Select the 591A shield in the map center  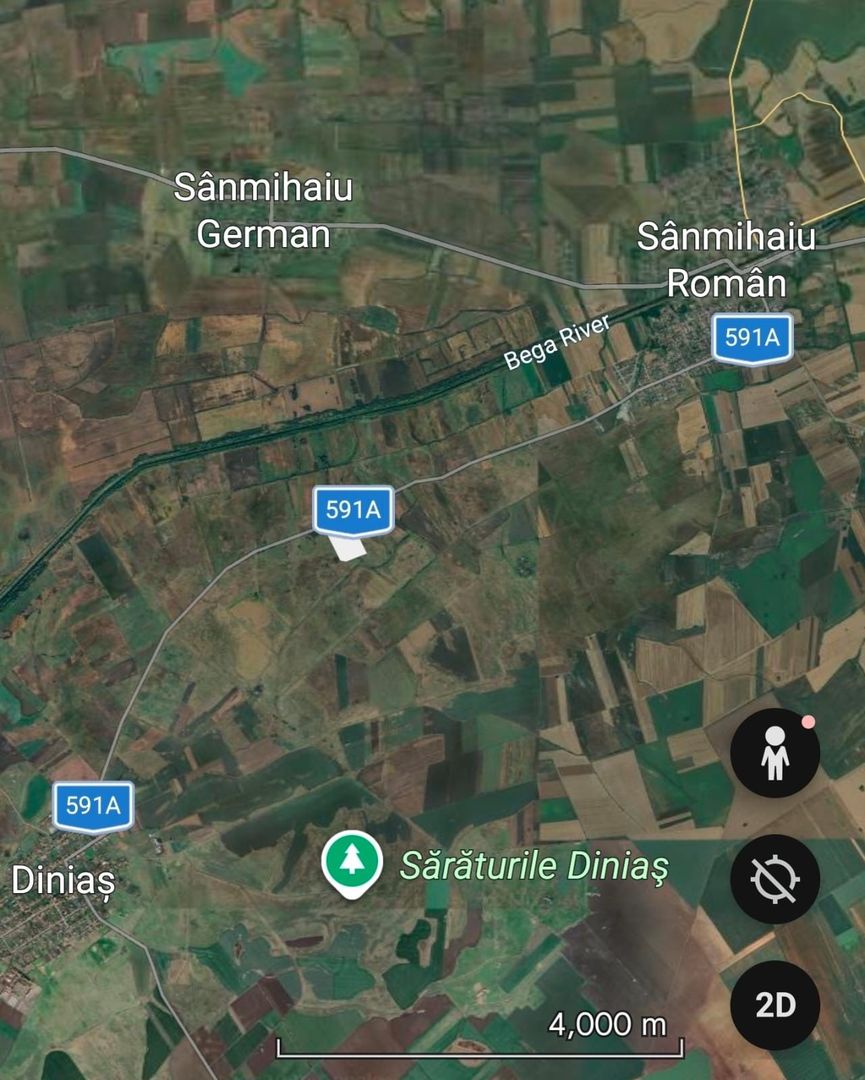pos(352,511)
